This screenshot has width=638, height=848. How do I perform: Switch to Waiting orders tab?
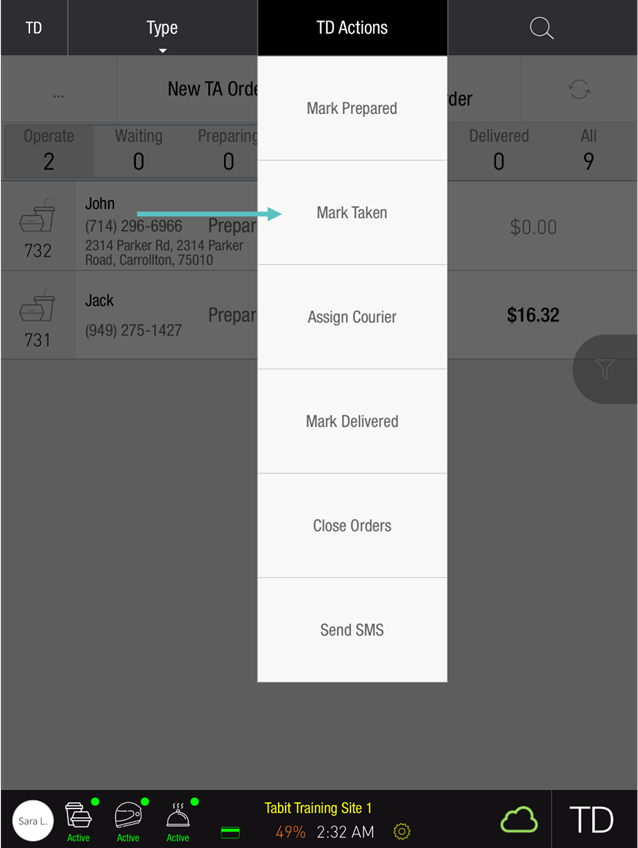tap(139, 150)
